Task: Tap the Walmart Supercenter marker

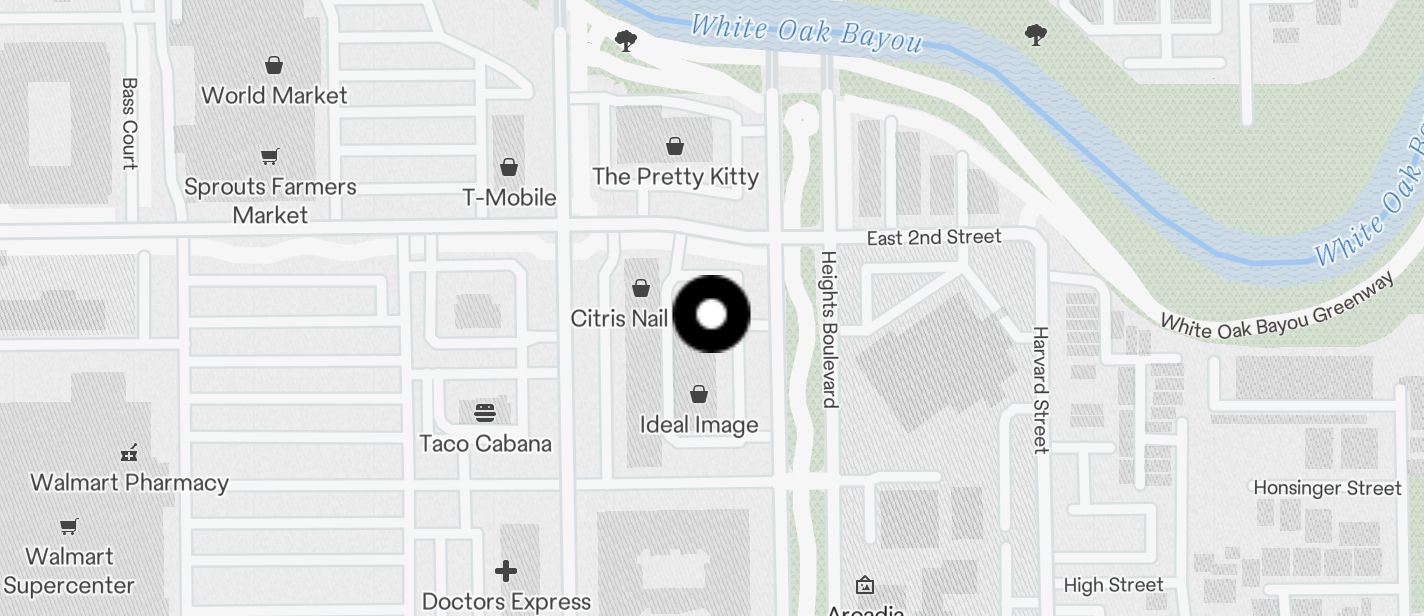Action: click(x=69, y=527)
